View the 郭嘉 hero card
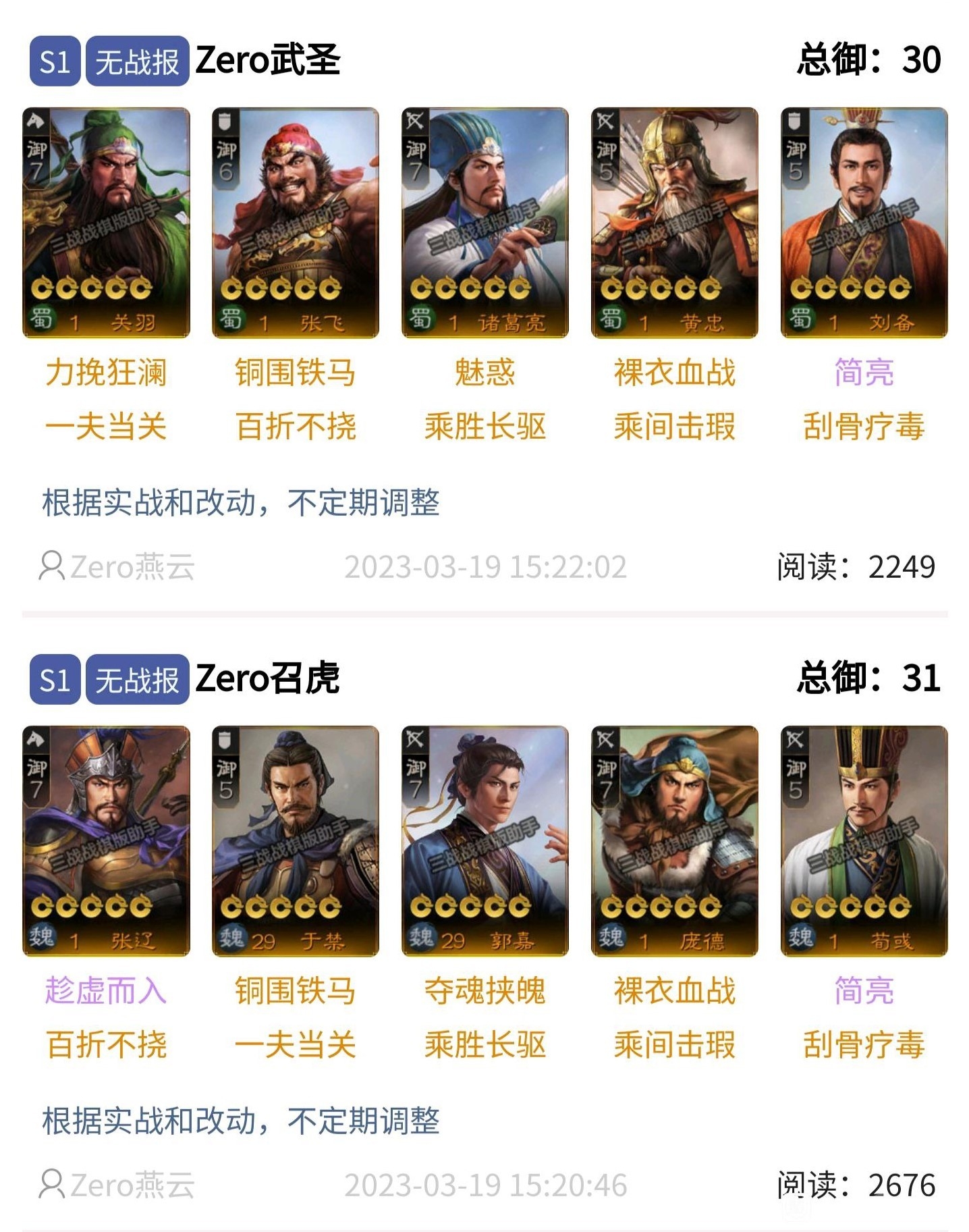 [x=485, y=840]
